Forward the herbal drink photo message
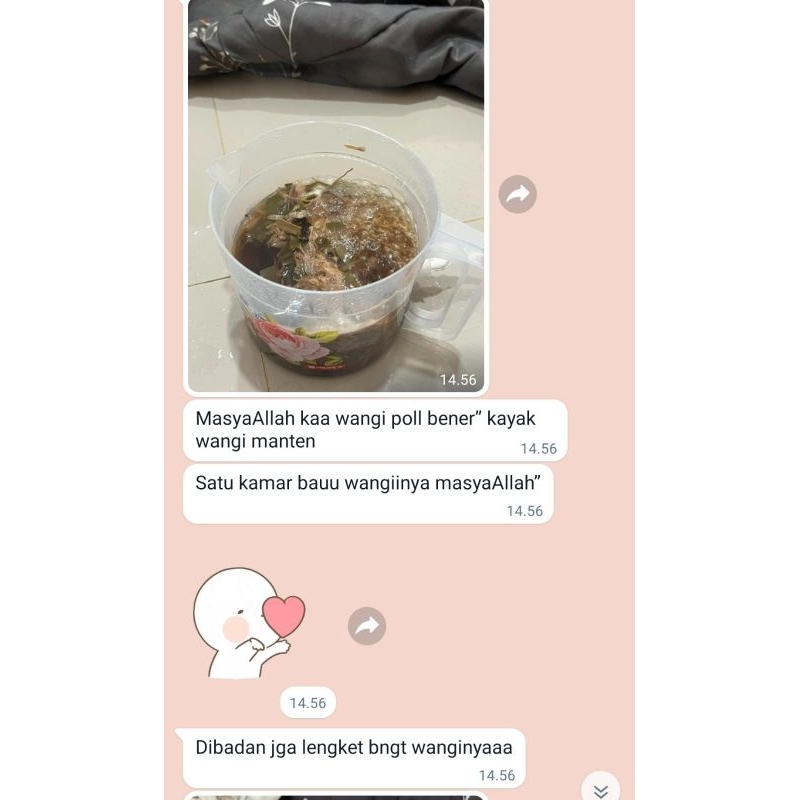This screenshot has width=800, height=800. (x=518, y=194)
